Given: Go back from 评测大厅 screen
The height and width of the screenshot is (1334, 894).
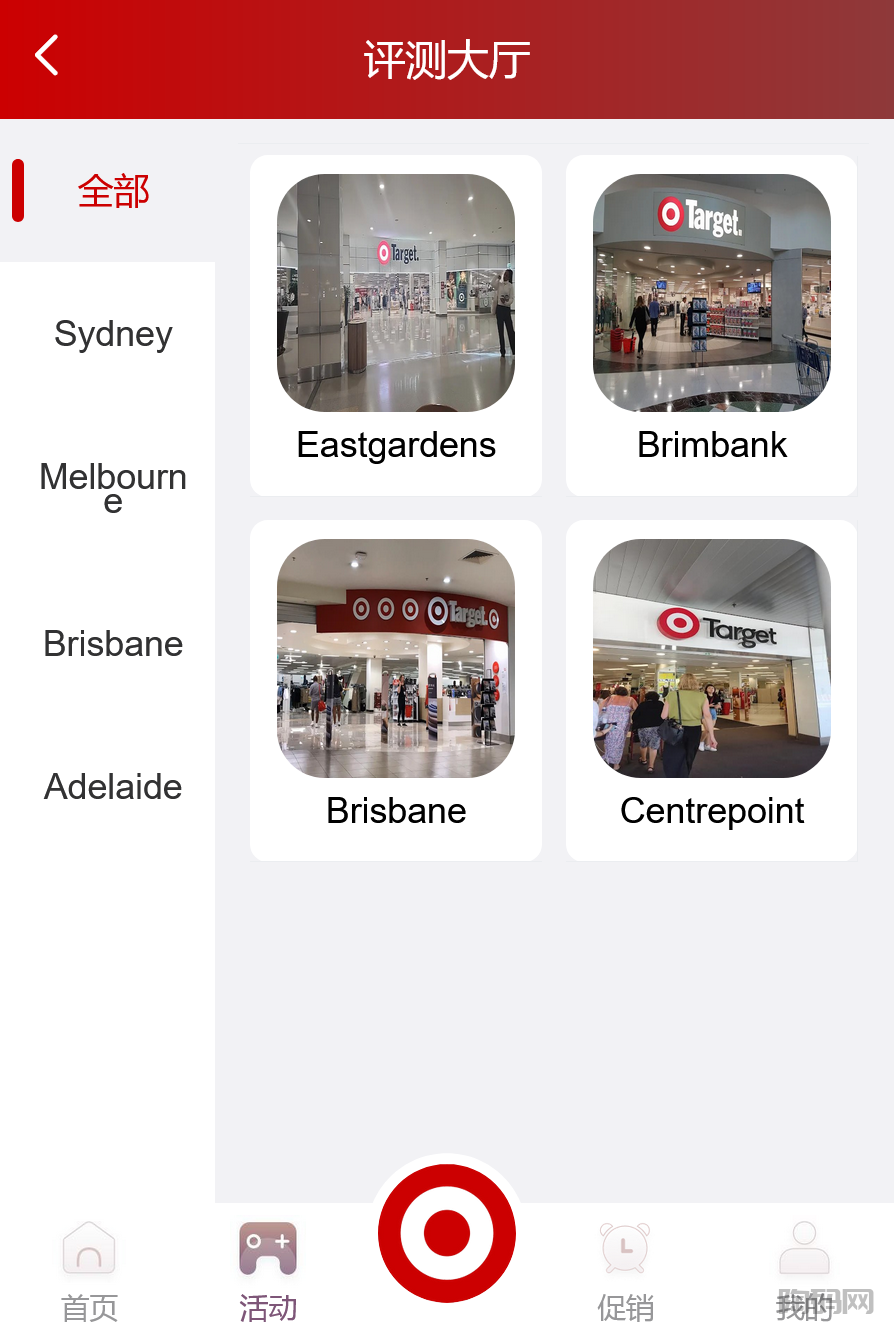Looking at the screenshot, I should tap(46, 56).
